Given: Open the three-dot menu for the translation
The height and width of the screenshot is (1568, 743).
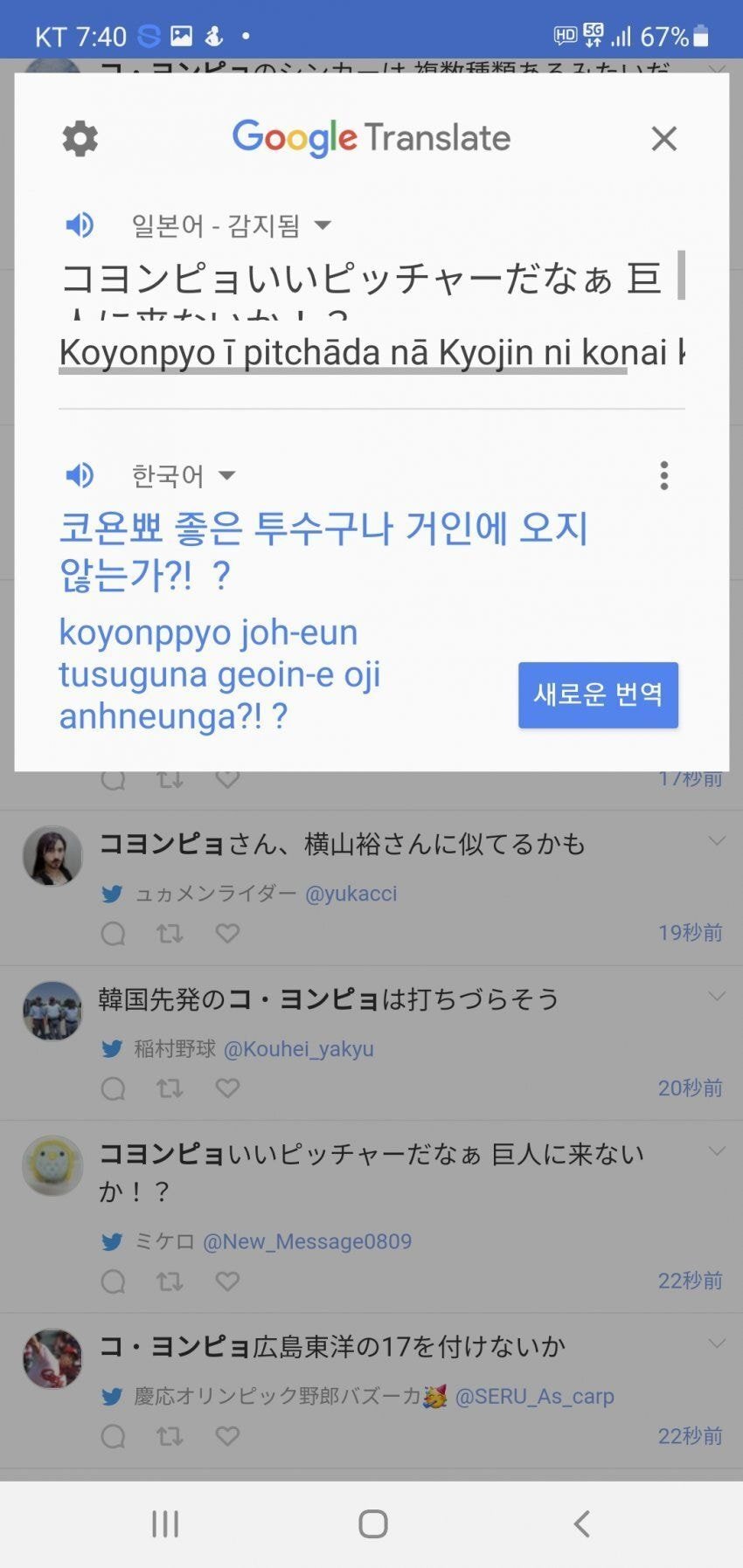Looking at the screenshot, I should click(664, 475).
